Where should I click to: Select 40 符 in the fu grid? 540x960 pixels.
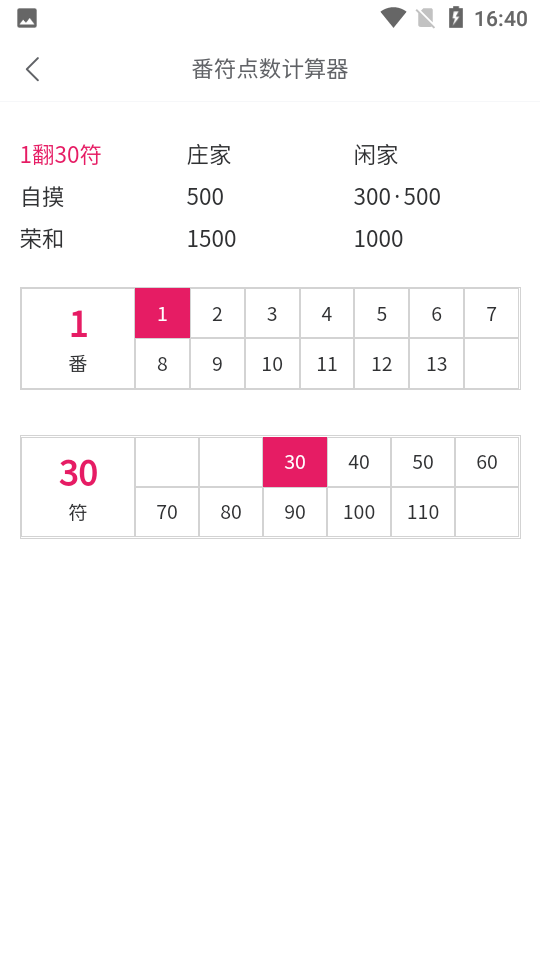point(359,462)
